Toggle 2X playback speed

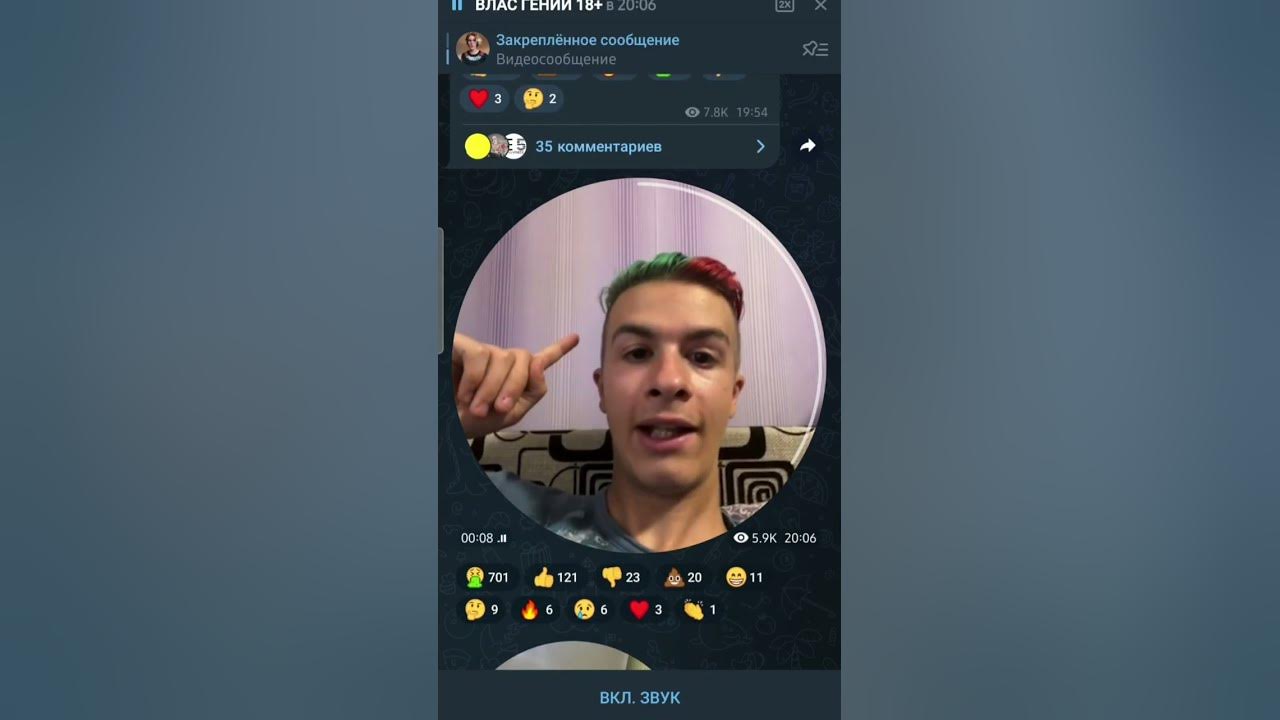[x=785, y=5]
